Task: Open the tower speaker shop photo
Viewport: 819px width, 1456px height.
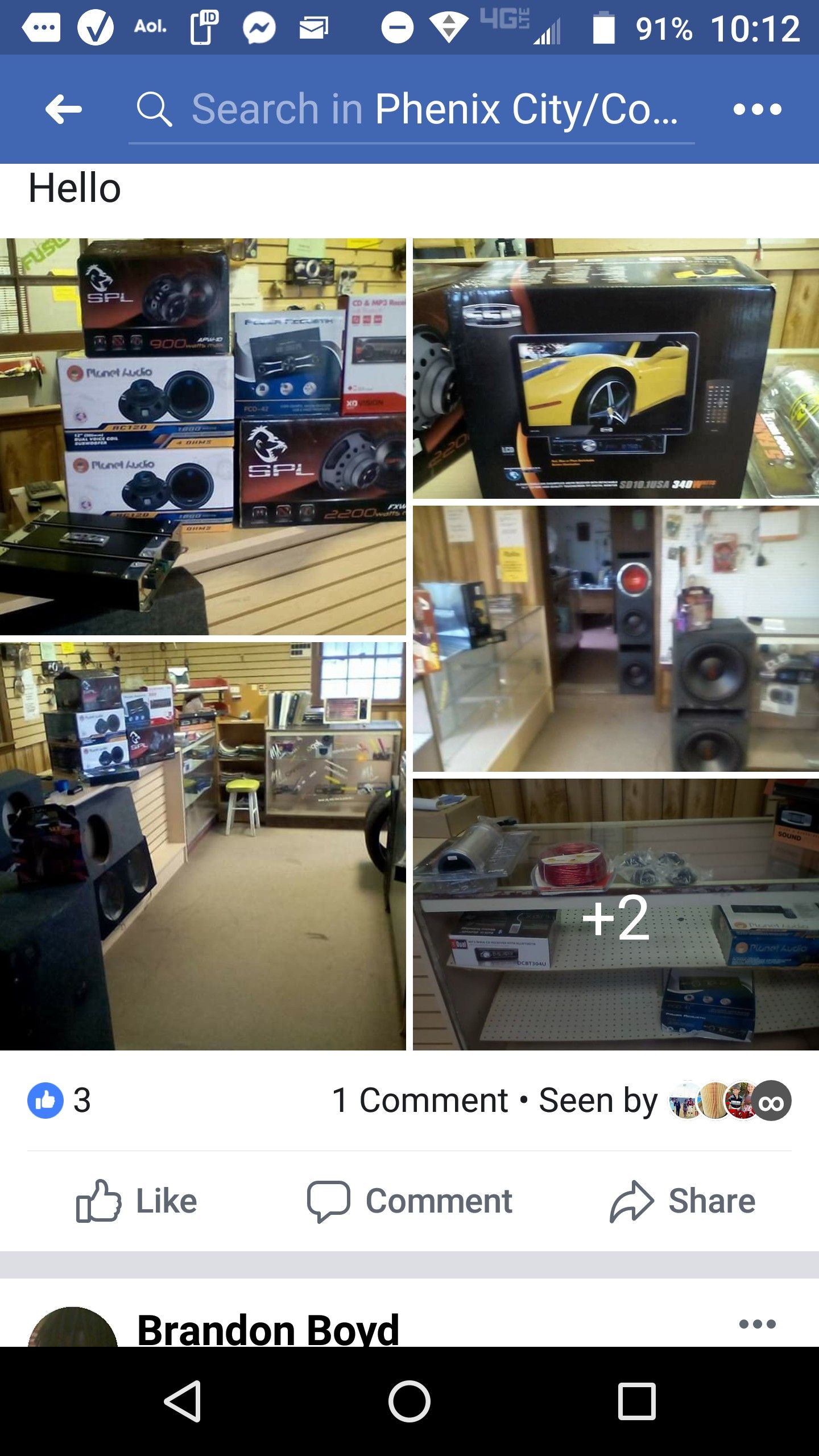Action: (615, 638)
